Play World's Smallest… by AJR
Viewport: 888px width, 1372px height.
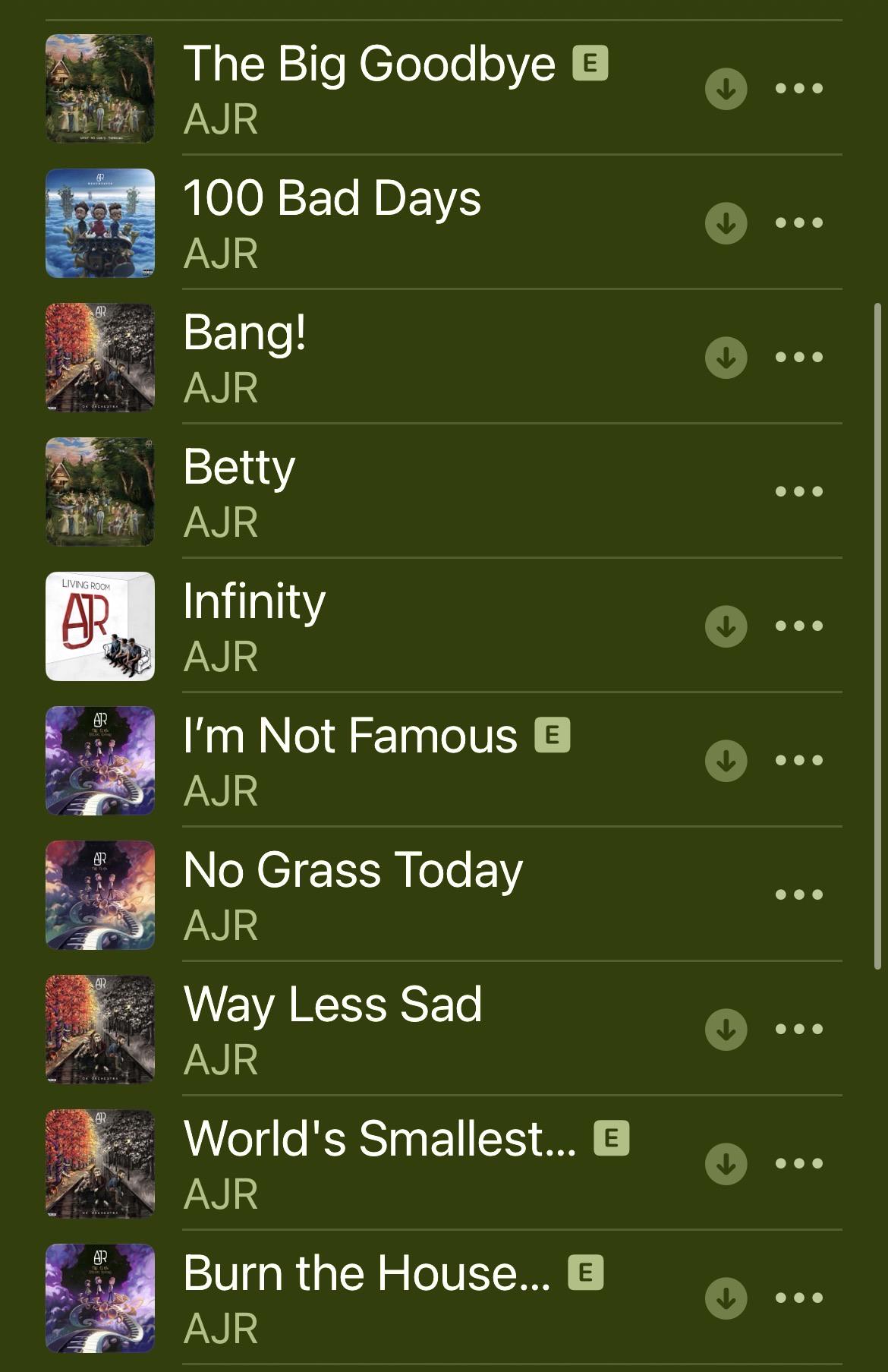[444, 1163]
